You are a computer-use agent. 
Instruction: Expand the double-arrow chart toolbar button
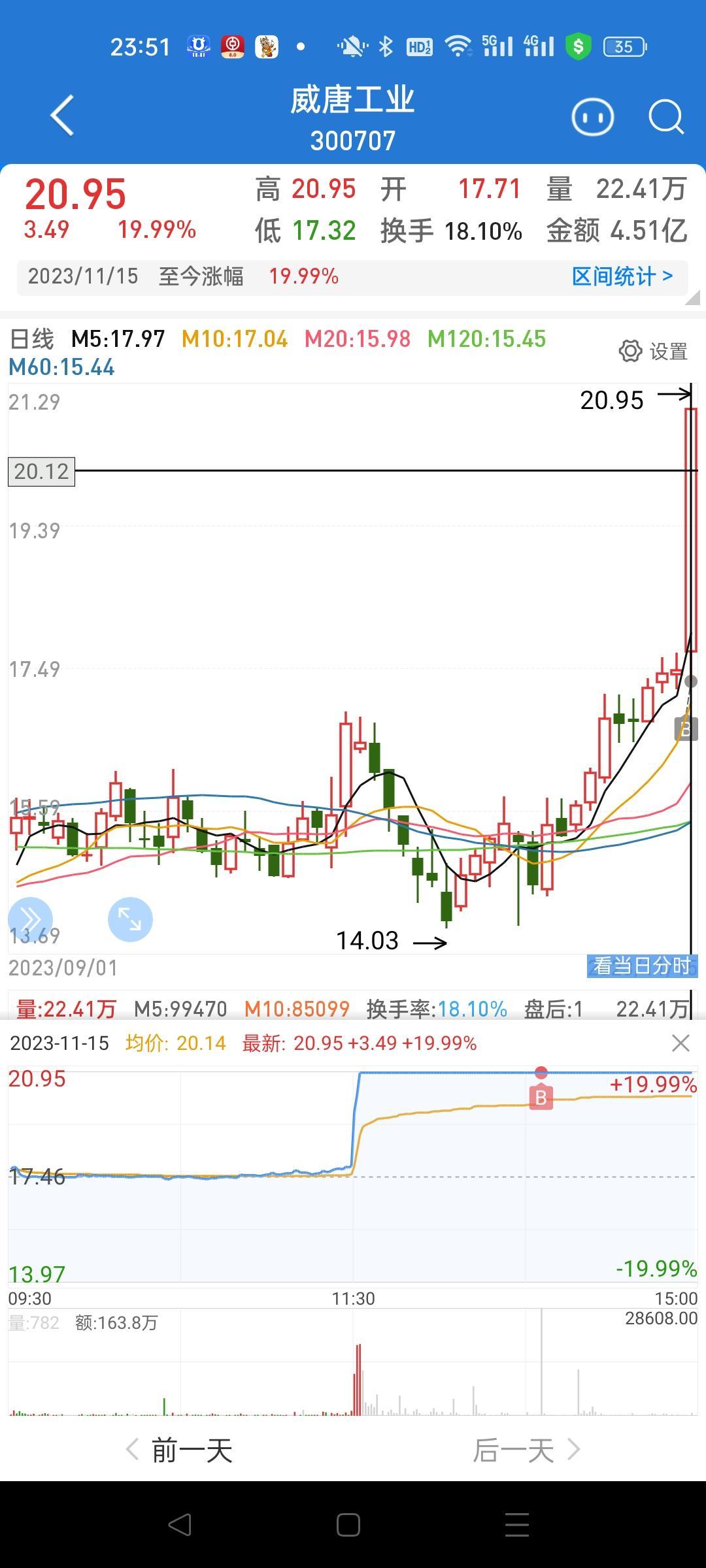click(x=29, y=919)
